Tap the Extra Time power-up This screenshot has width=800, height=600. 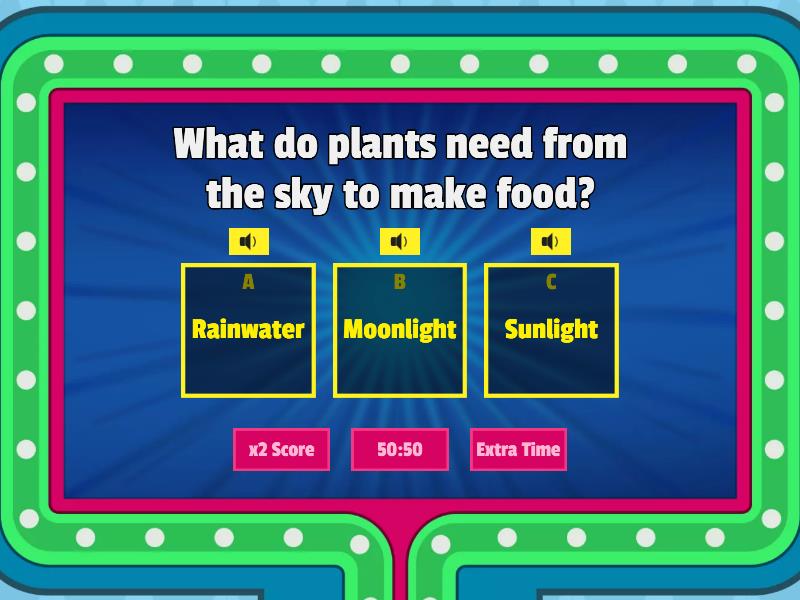(518, 449)
